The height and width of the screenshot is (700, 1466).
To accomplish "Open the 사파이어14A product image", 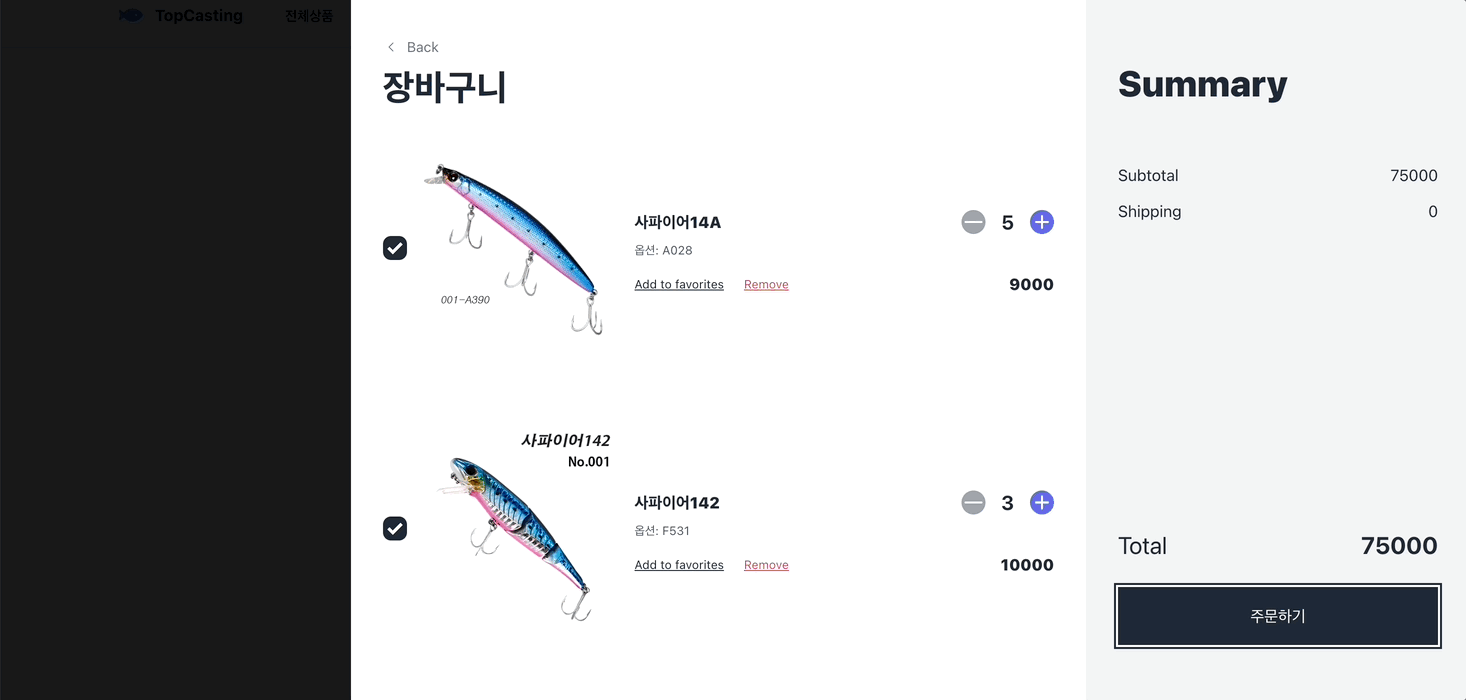I will pyautogui.click(x=515, y=248).
